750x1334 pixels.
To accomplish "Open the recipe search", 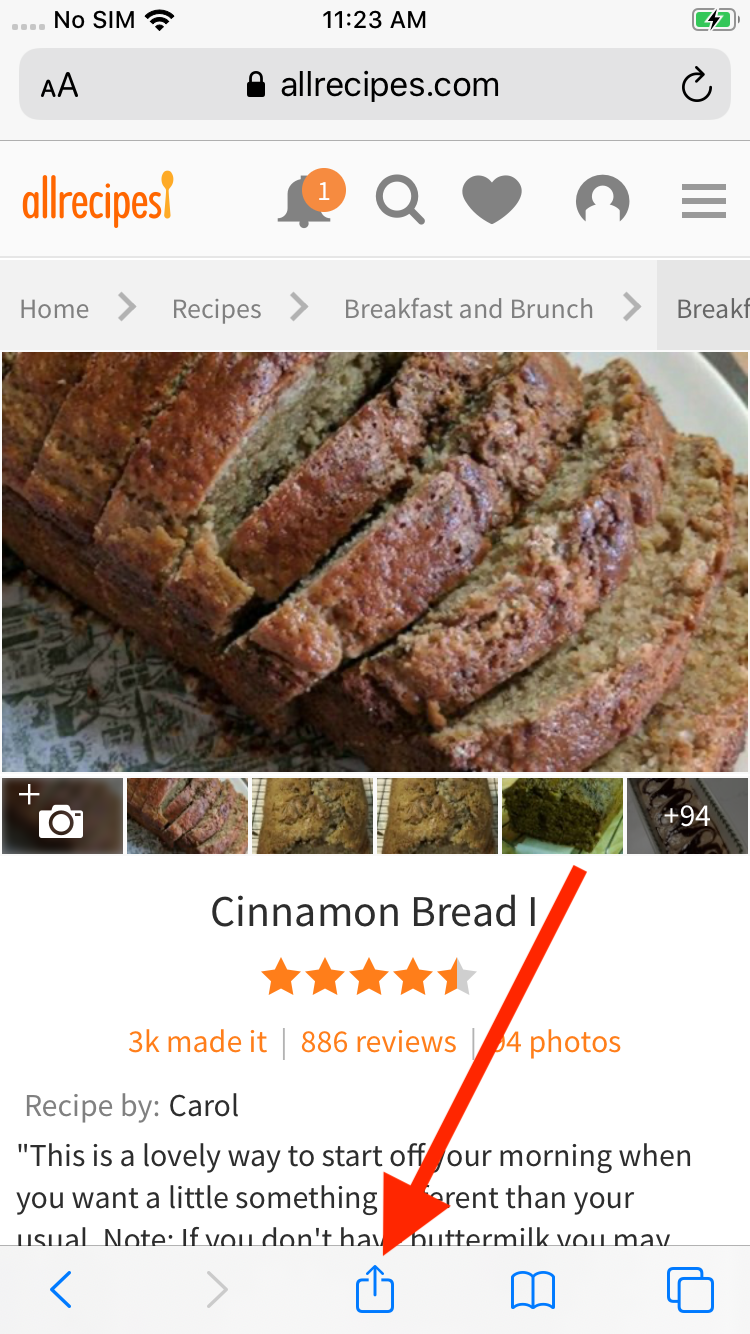I will coord(400,199).
